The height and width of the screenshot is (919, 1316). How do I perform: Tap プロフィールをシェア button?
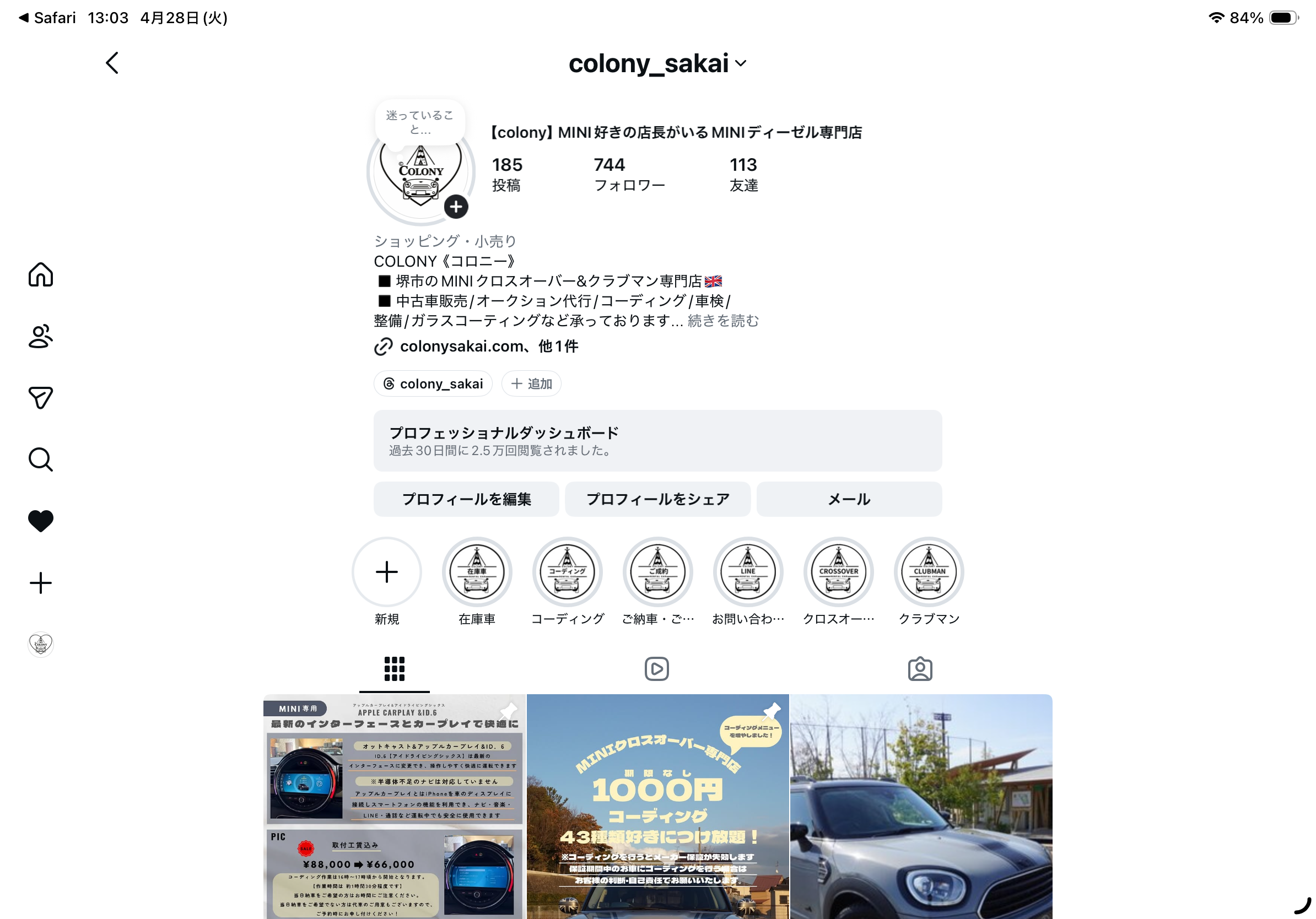(657, 499)
